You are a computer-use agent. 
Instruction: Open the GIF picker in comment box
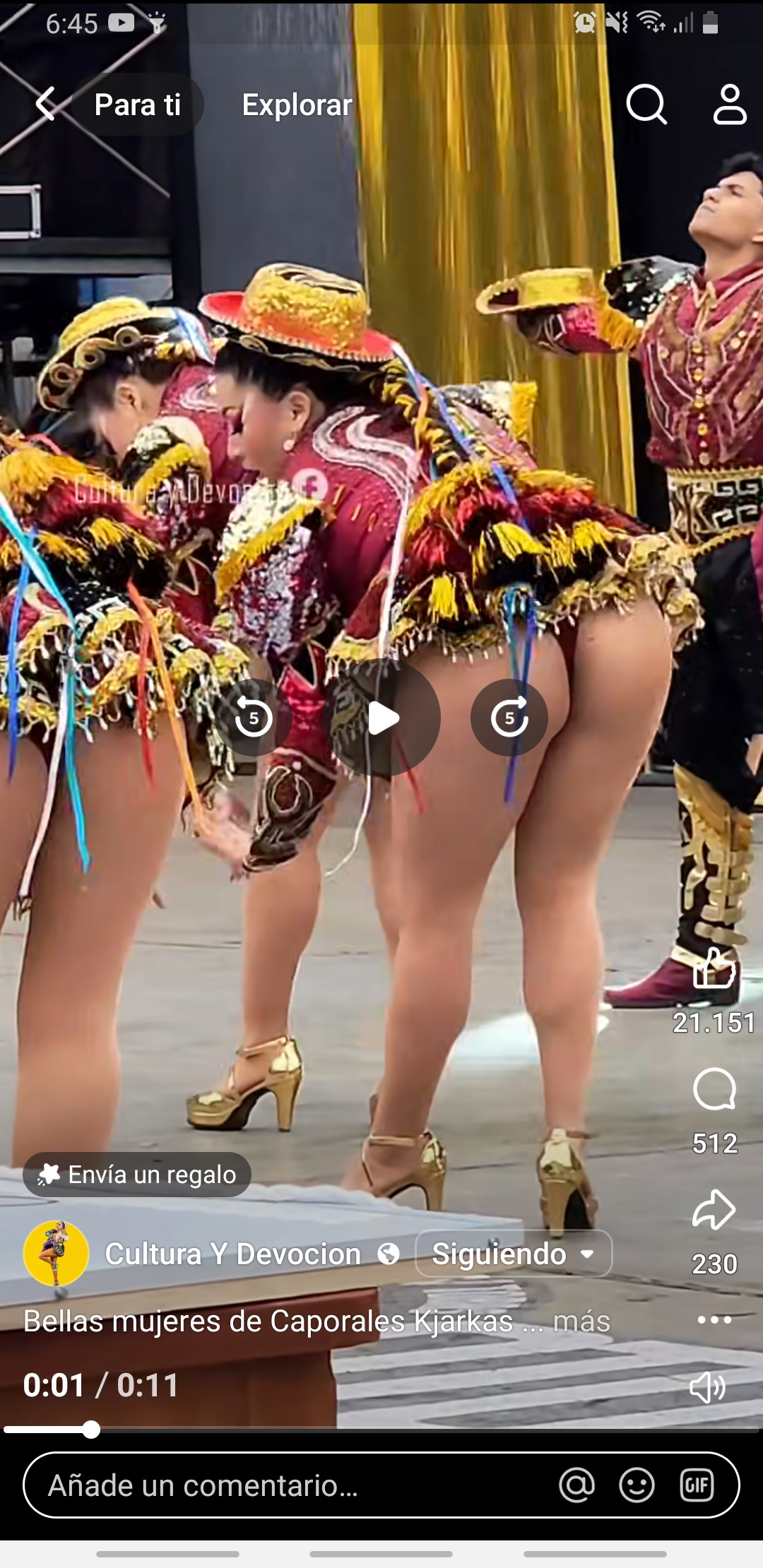tap(697, 1485)
